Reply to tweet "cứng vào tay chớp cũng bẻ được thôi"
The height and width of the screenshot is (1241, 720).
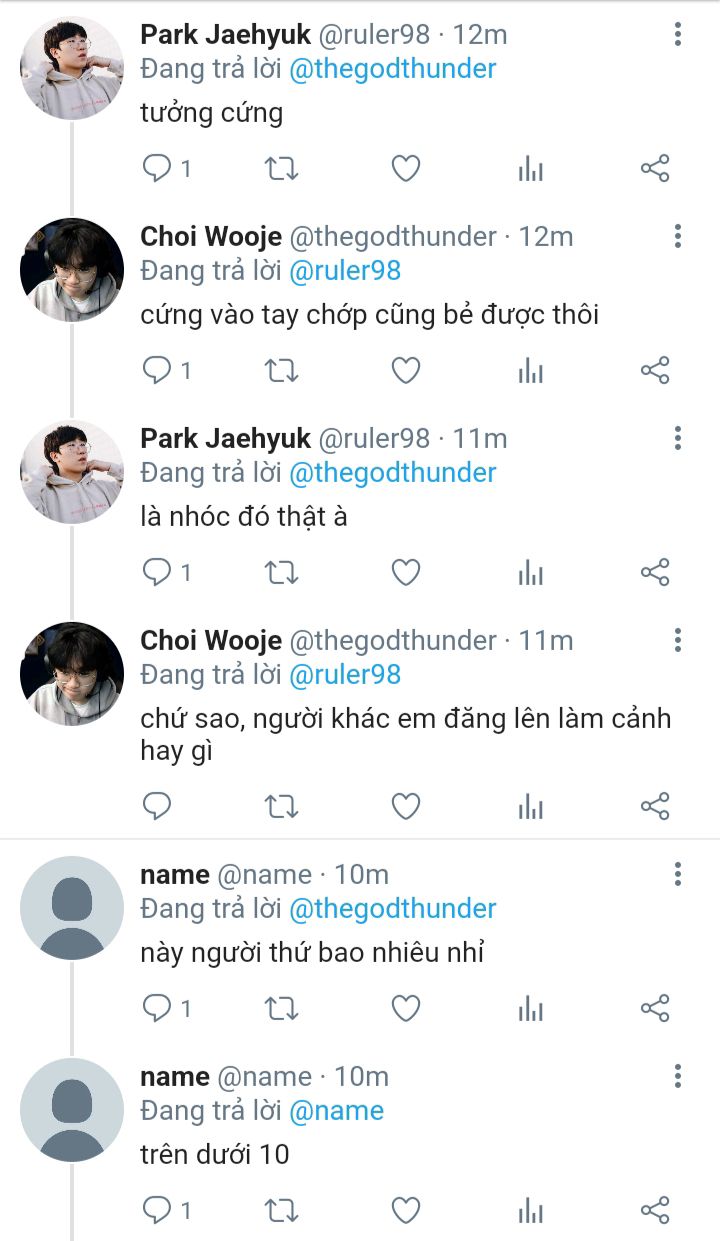tap(158, 371)
